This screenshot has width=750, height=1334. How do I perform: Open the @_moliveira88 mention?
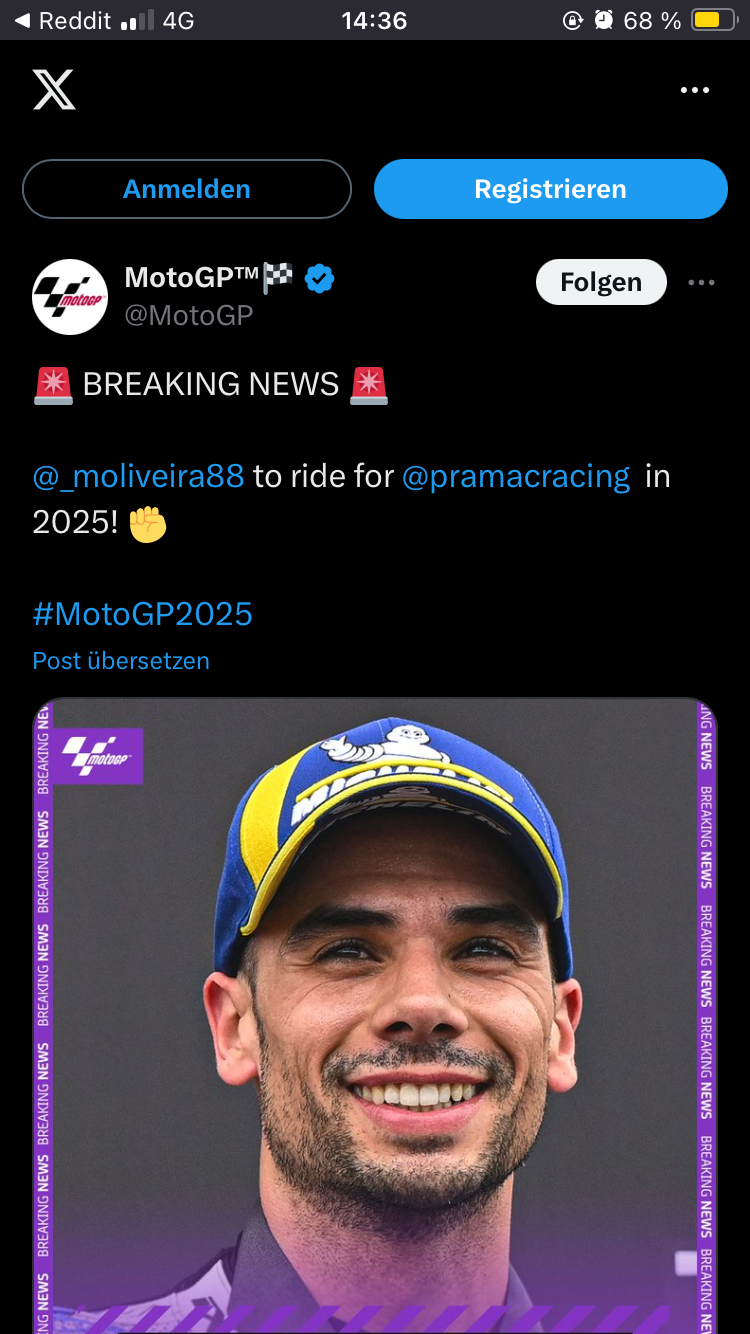[139, 476]
